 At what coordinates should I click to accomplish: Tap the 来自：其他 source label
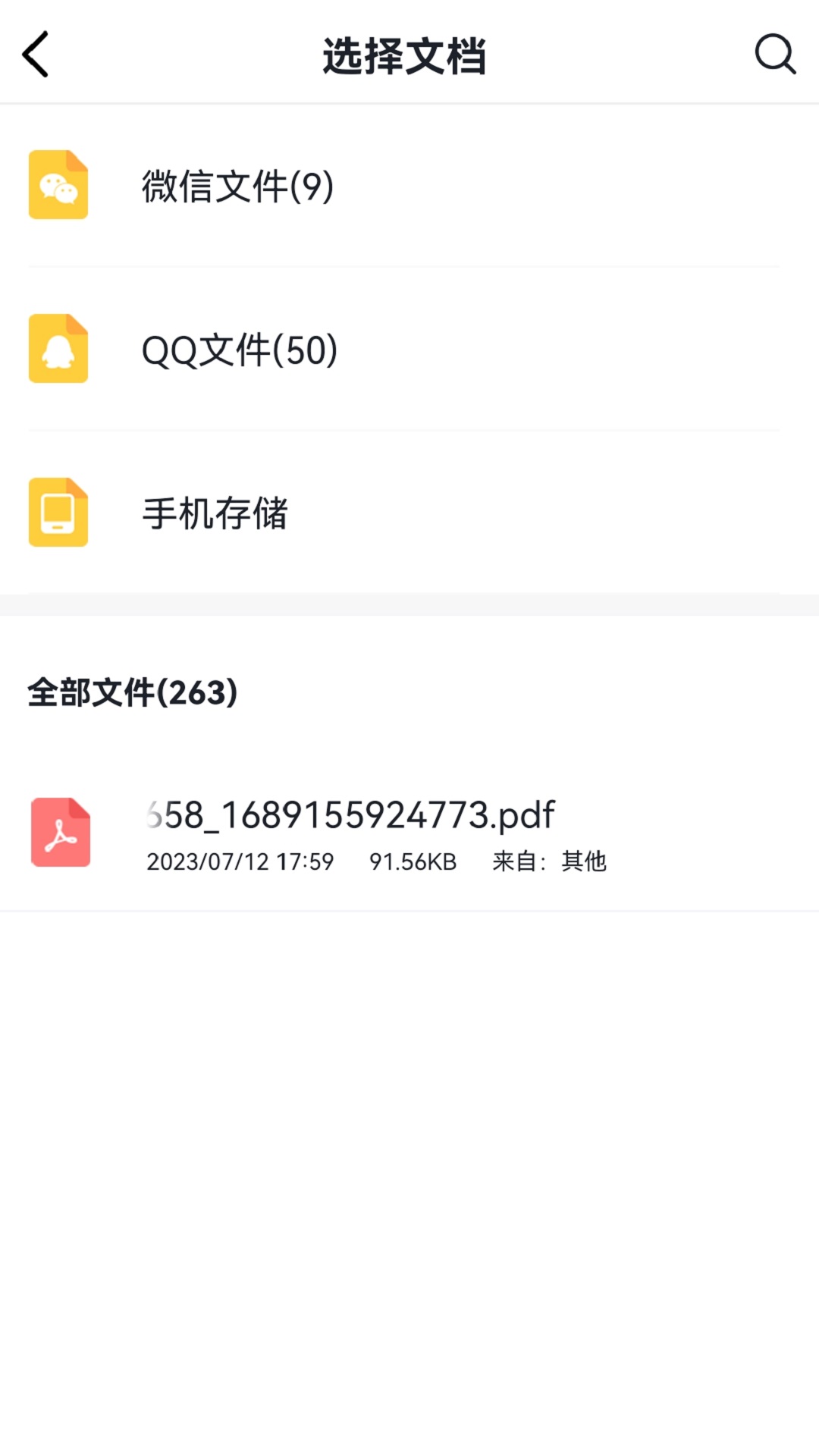point(549,861)
